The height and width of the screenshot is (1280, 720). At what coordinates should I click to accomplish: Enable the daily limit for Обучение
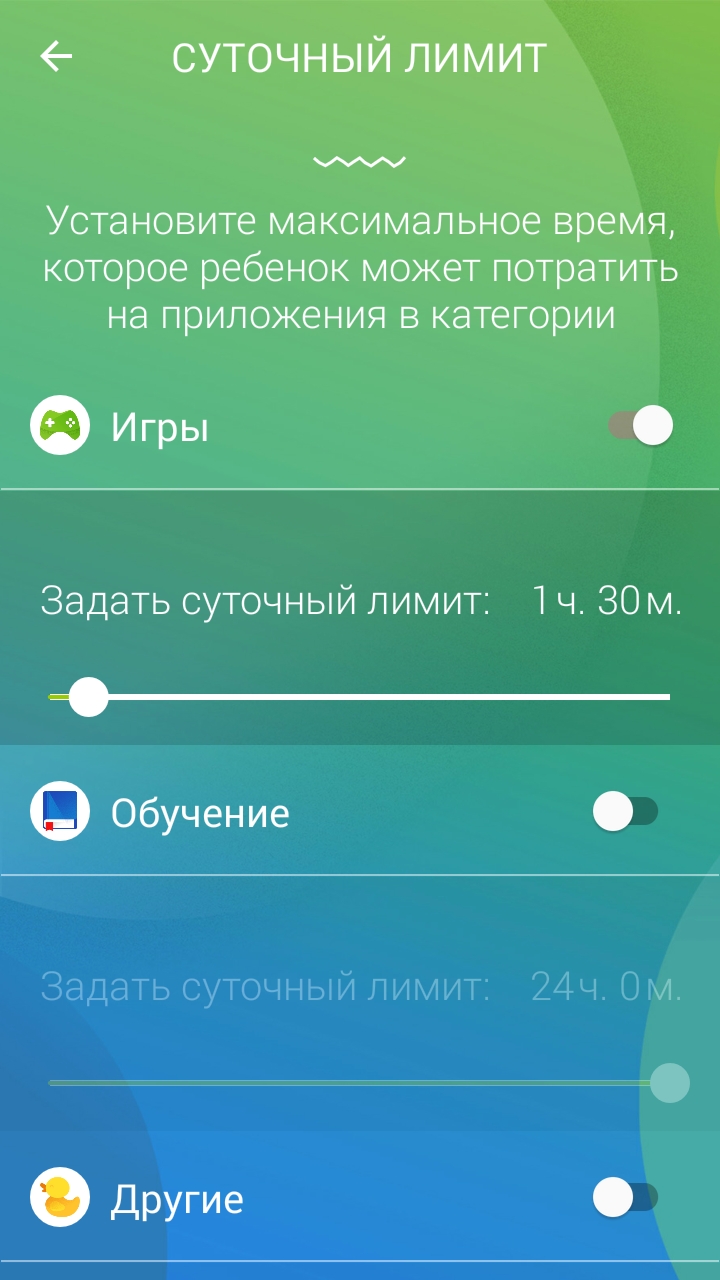point(625,811)
